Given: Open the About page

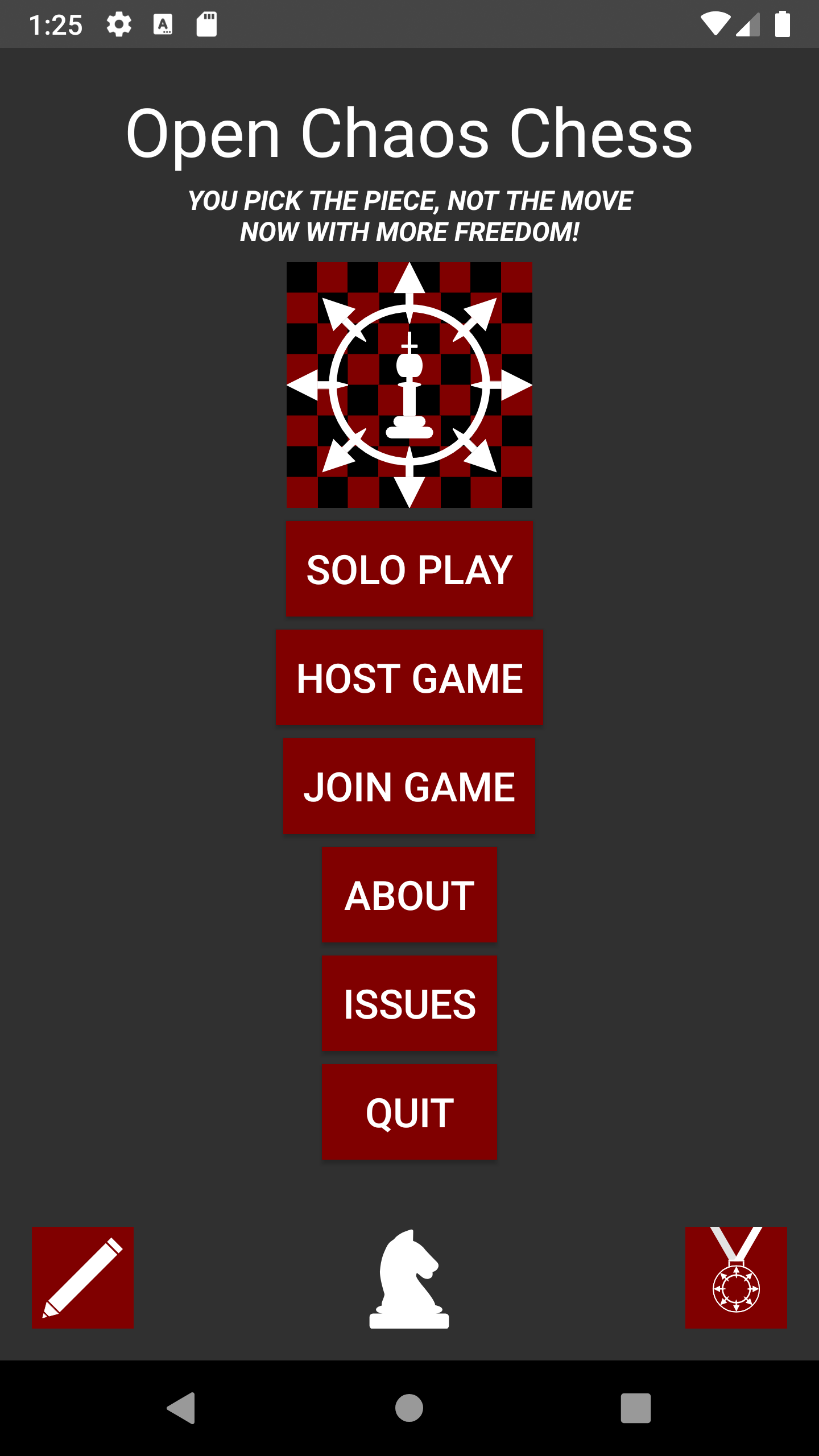Looking at the screenshot, I should pyautogui.click(x=409, y=895).
